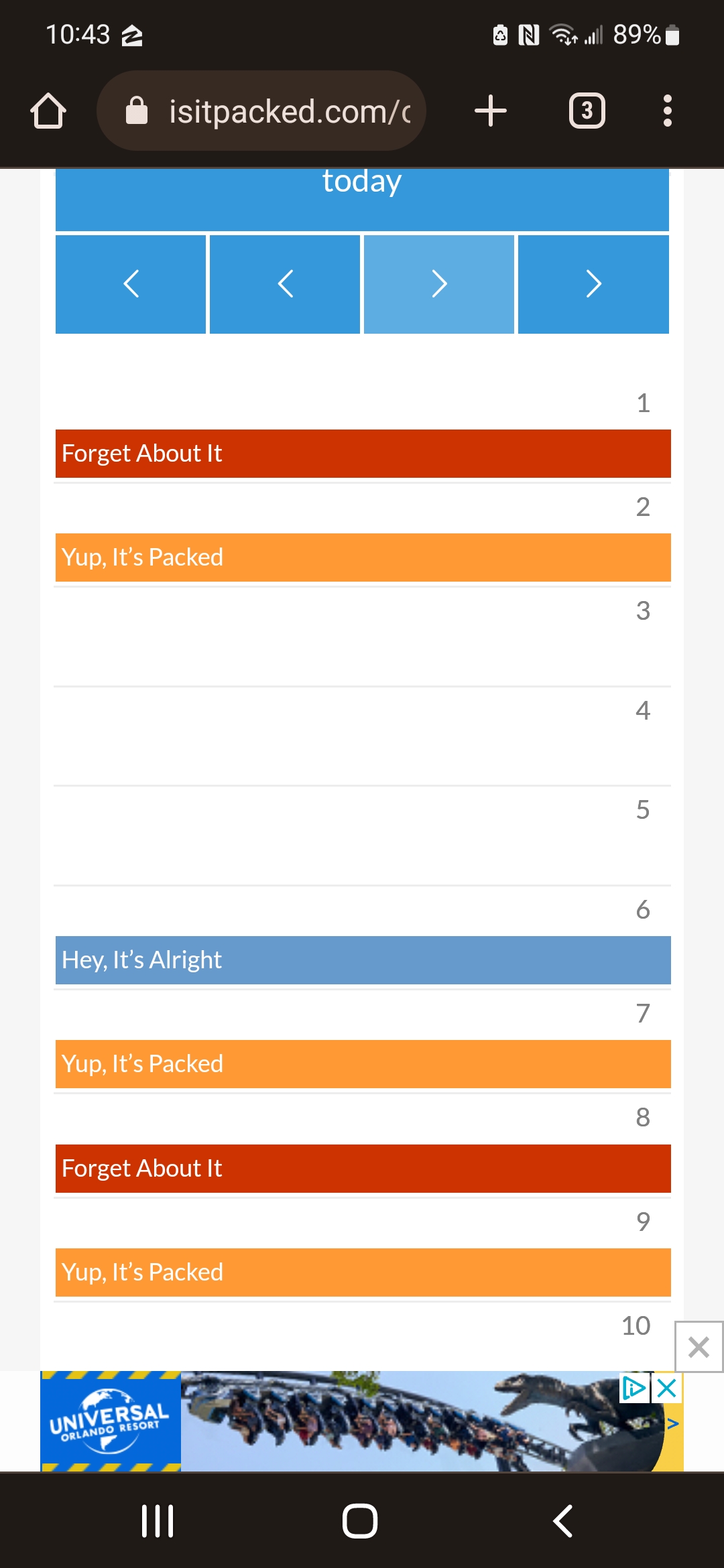
Task: Open the recent apps view
Action: 158,1521
